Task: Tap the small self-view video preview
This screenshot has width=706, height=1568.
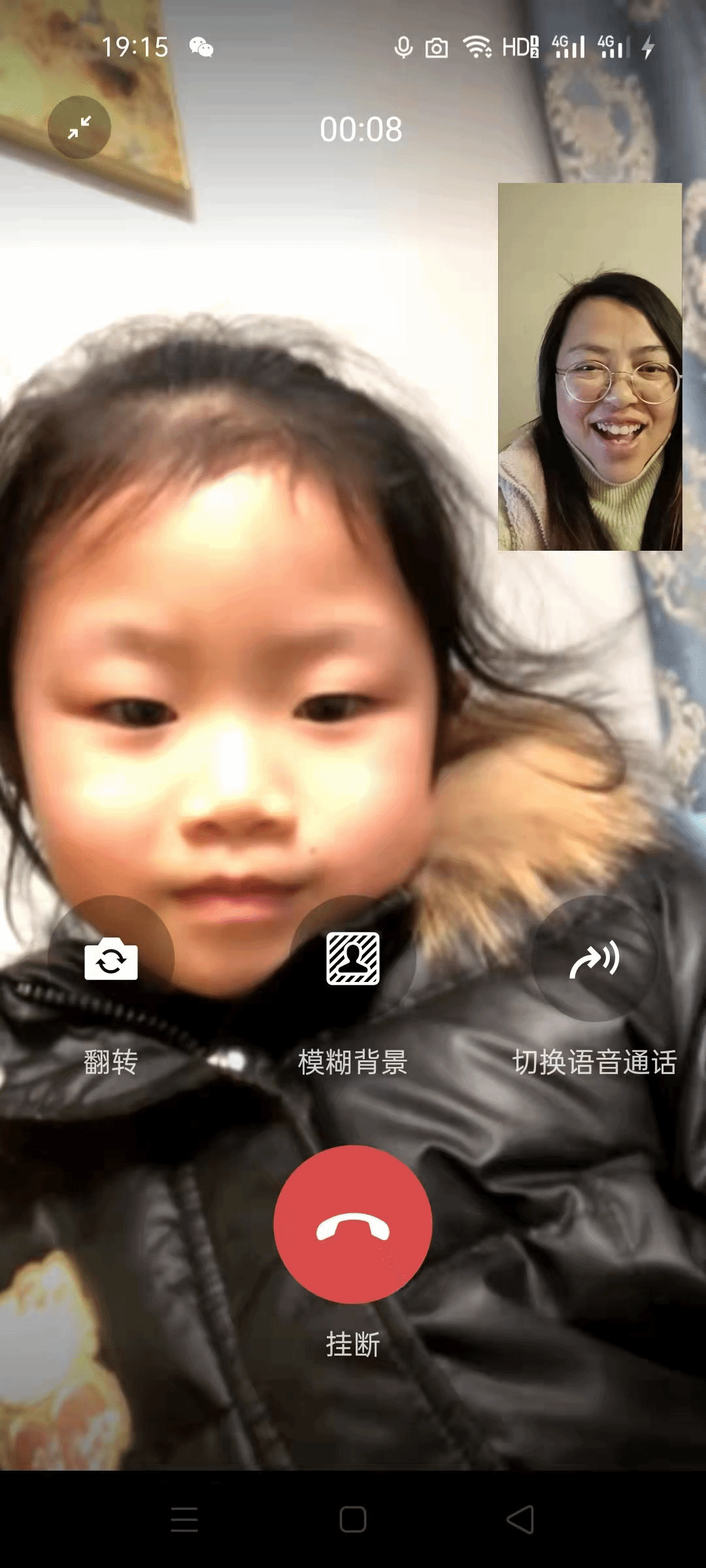Action: [590, 367]
